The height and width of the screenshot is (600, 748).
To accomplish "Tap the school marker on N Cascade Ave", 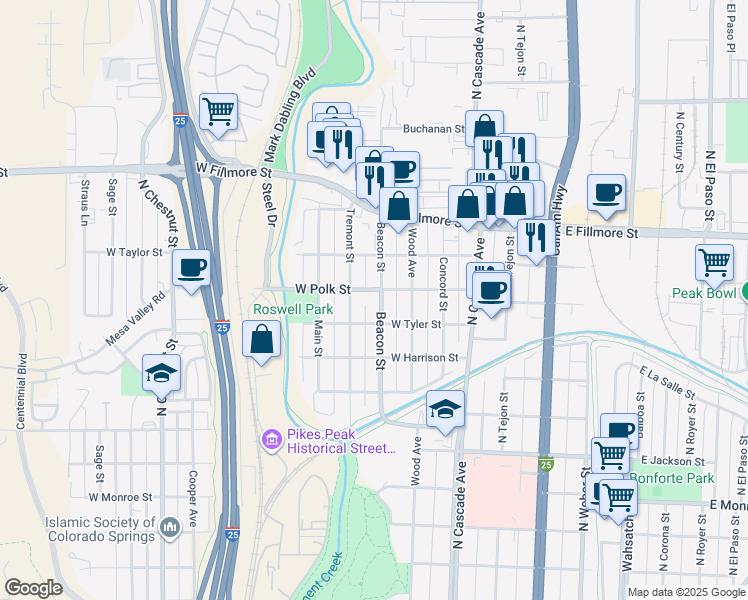I will point(445,408).
